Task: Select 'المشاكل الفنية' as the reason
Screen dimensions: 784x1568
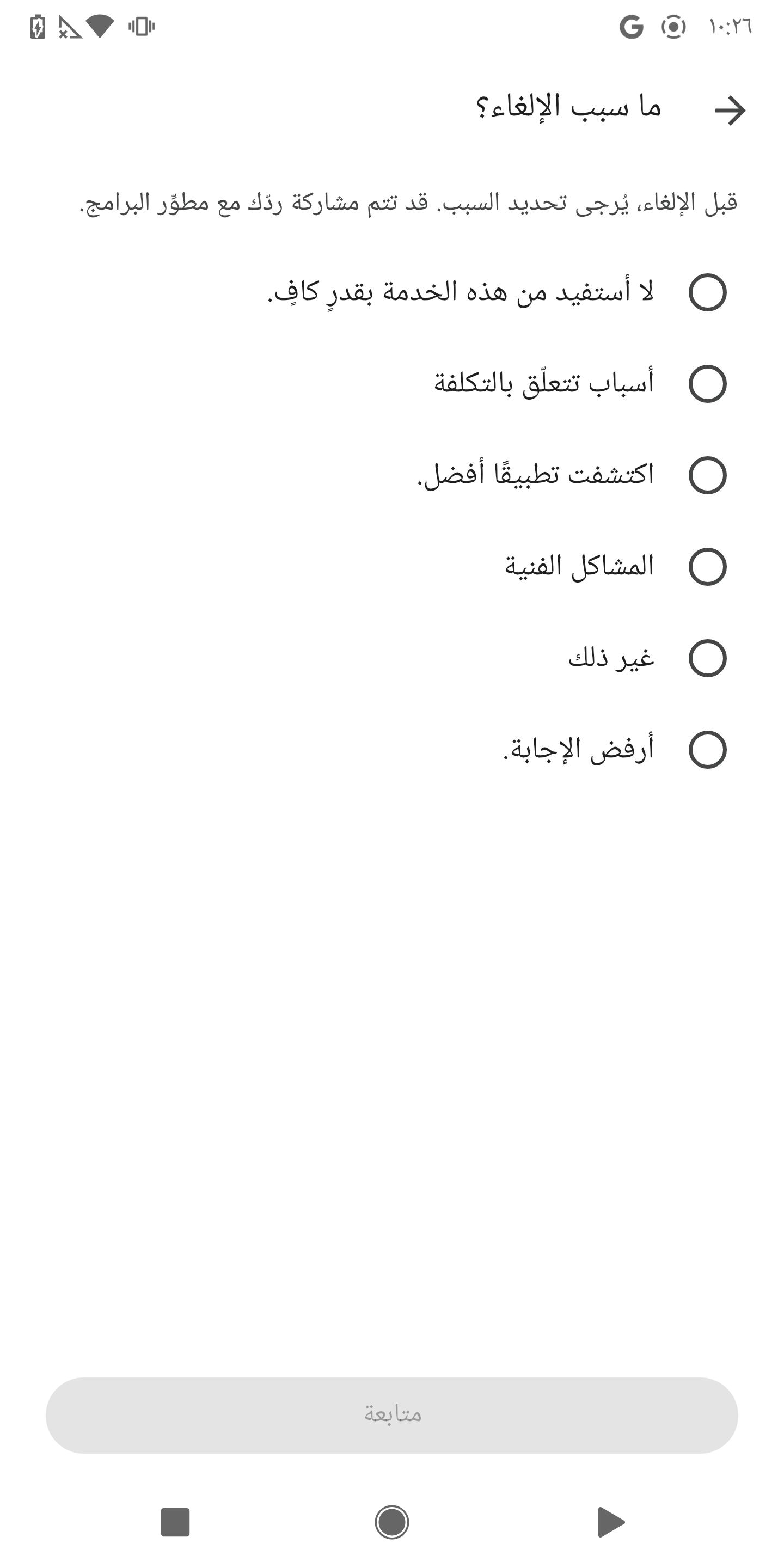Action: (707, 567)
